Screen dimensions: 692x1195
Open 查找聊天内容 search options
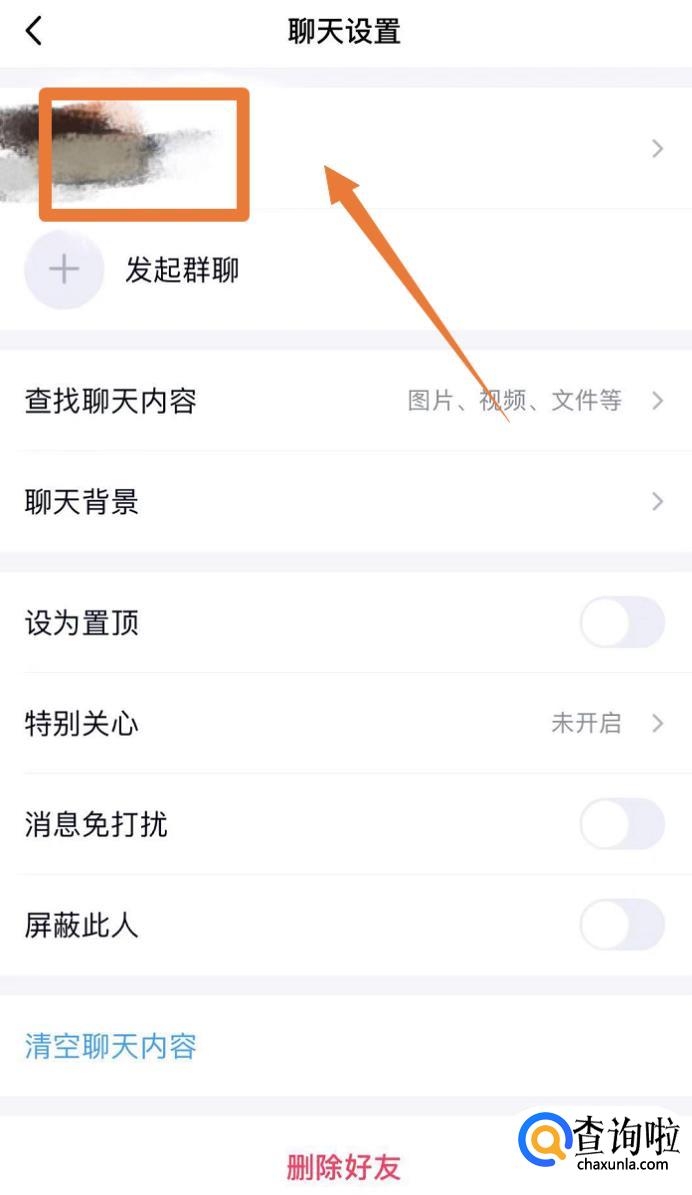346,401
